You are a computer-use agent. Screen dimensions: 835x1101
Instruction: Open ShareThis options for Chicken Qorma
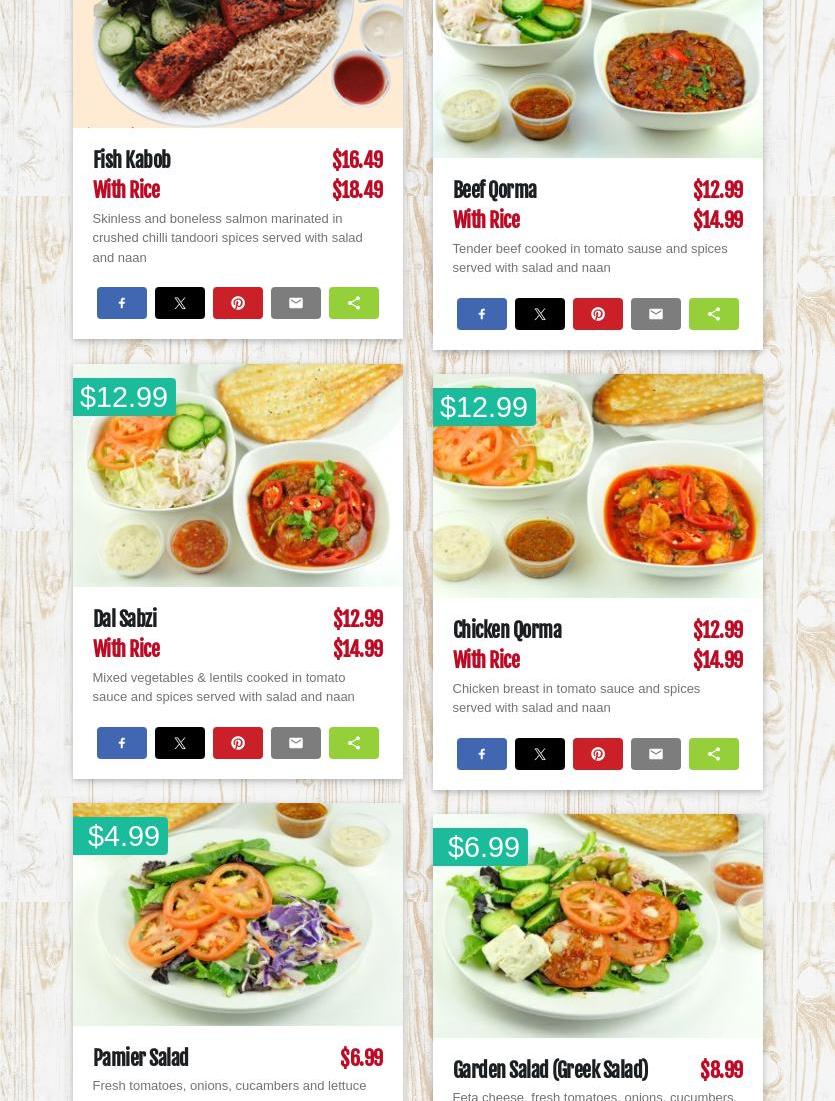[714, 754]
